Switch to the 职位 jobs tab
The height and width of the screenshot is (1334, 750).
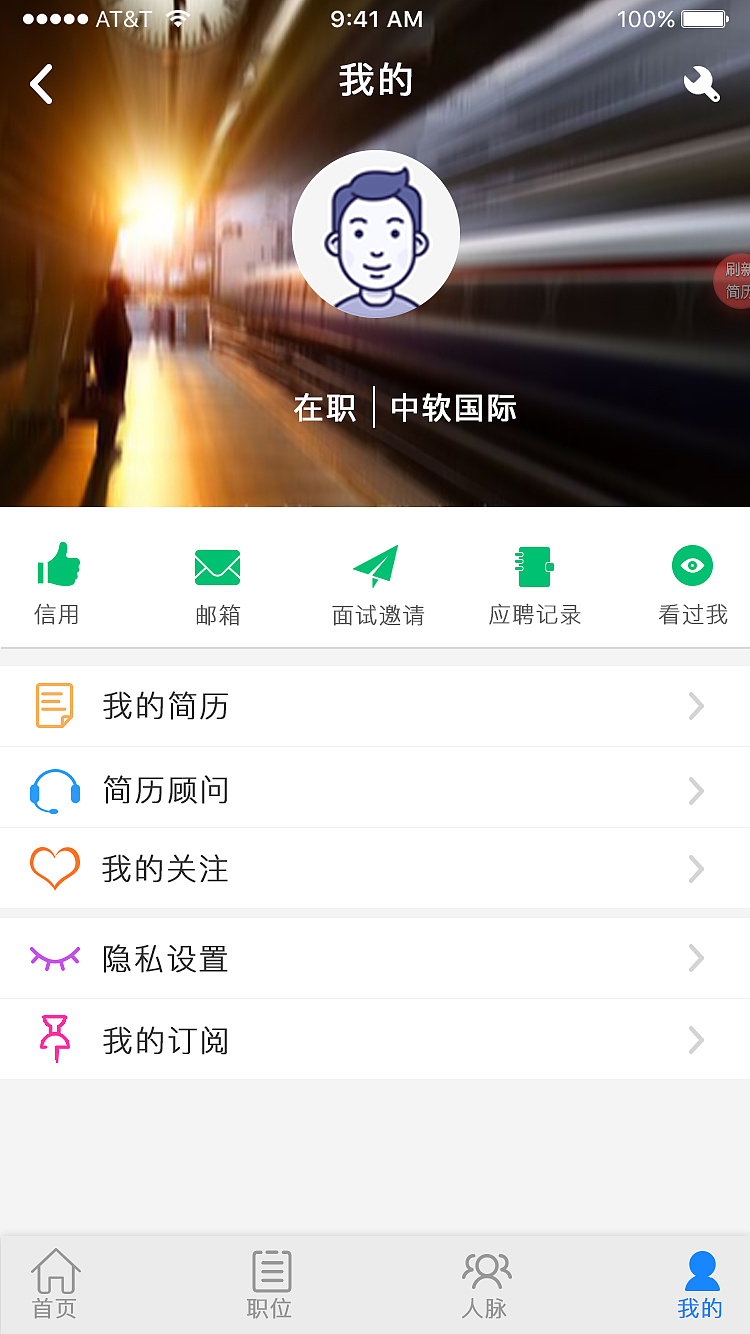point(270,1284)
